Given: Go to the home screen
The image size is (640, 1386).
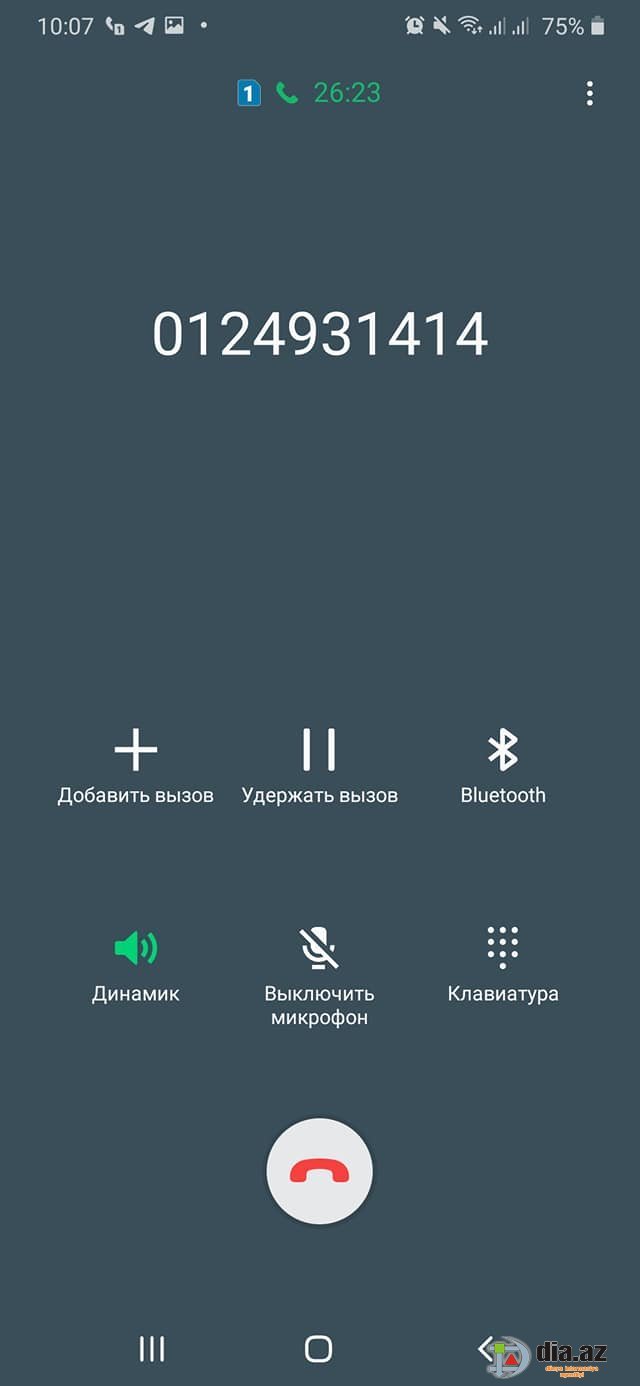Looking at the screenshot, I should point(318,1349).
